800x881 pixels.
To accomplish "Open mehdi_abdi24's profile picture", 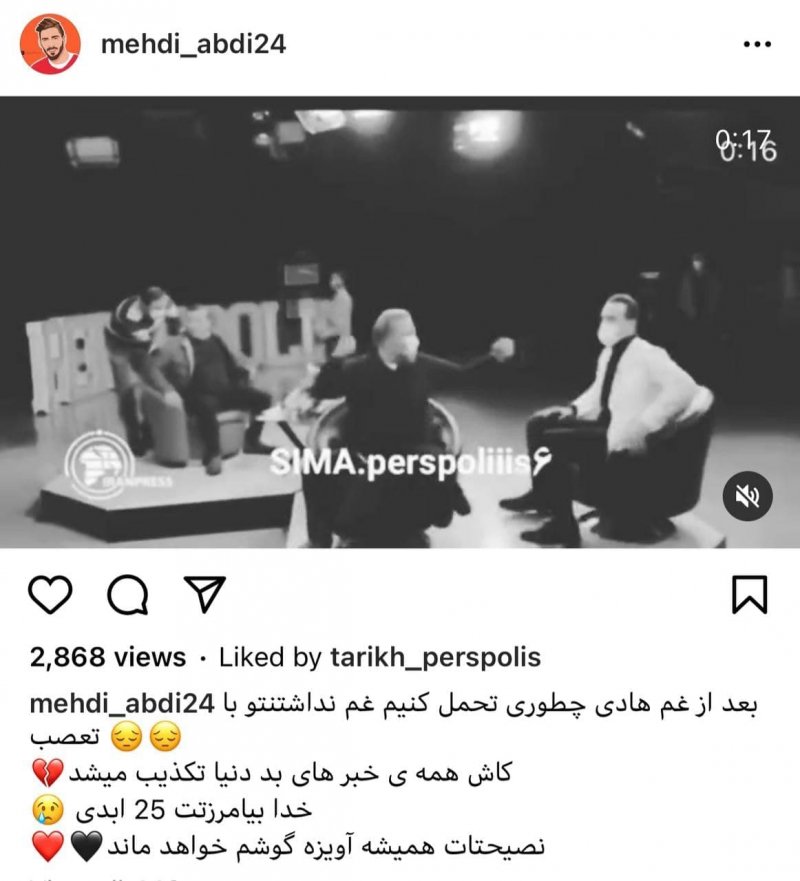I will click(49, 44).
